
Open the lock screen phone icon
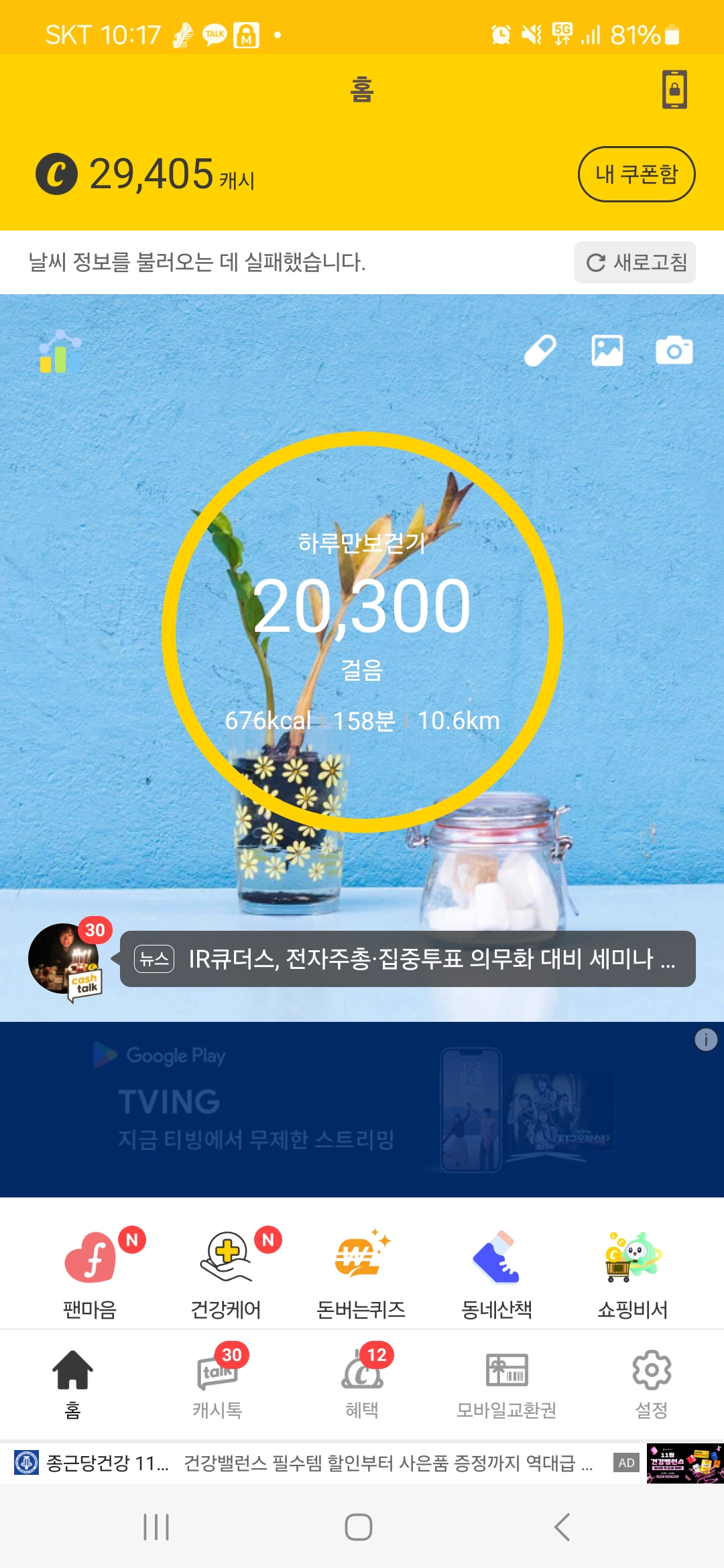point(674,89)
